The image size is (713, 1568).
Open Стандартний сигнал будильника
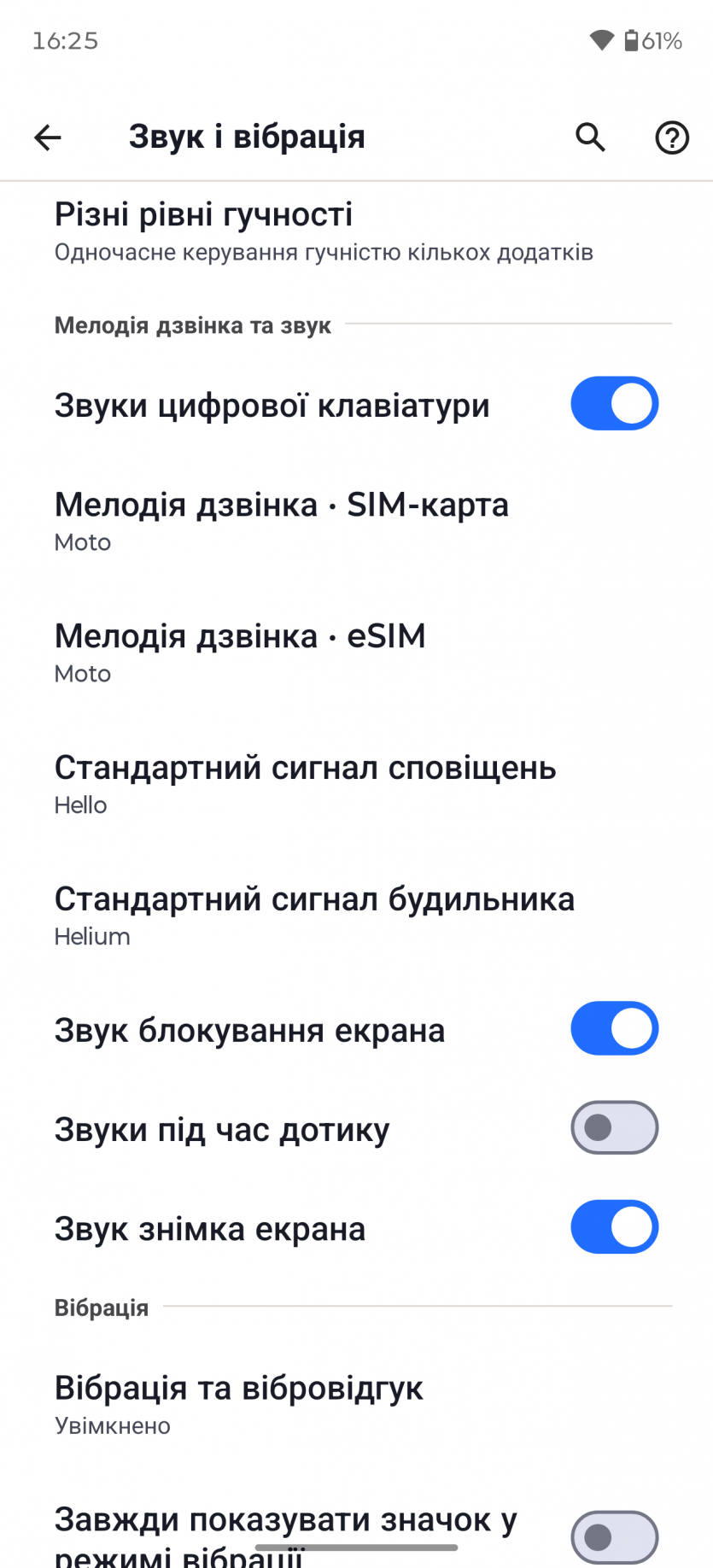click(314, 915)
